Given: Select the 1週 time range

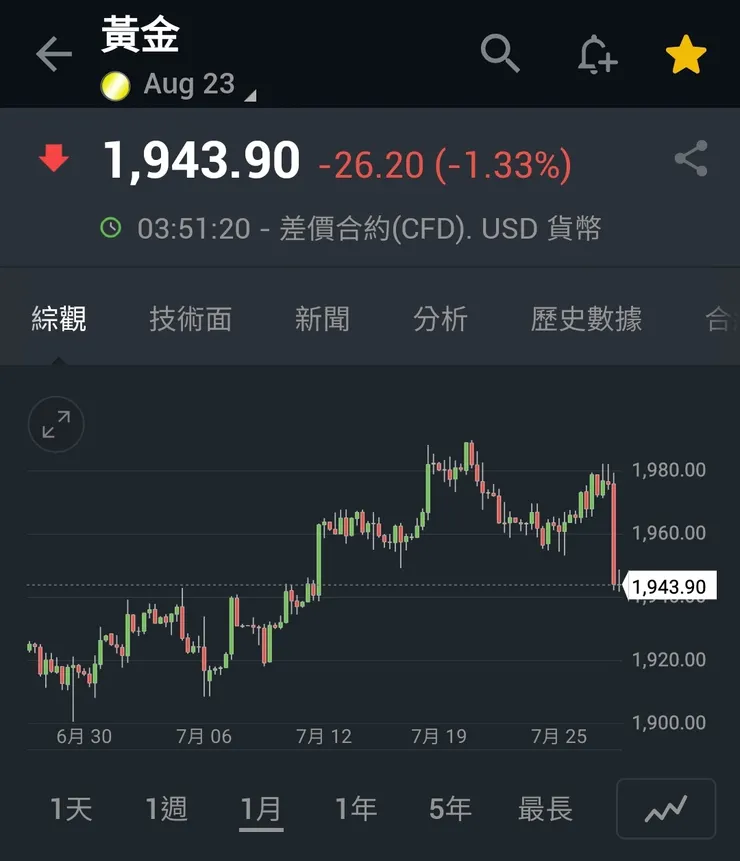Looking at the screenshot, I should pyautogui.click(x=165, y=809).
